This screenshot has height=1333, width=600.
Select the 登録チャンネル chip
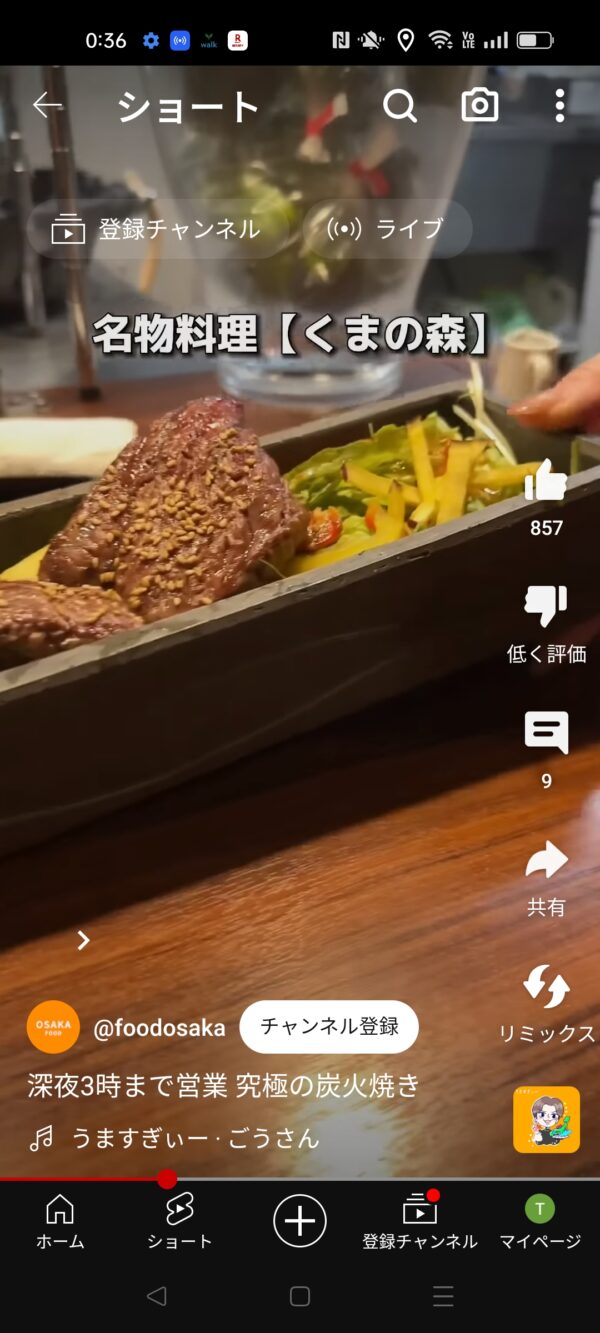[x=157, y=229]
